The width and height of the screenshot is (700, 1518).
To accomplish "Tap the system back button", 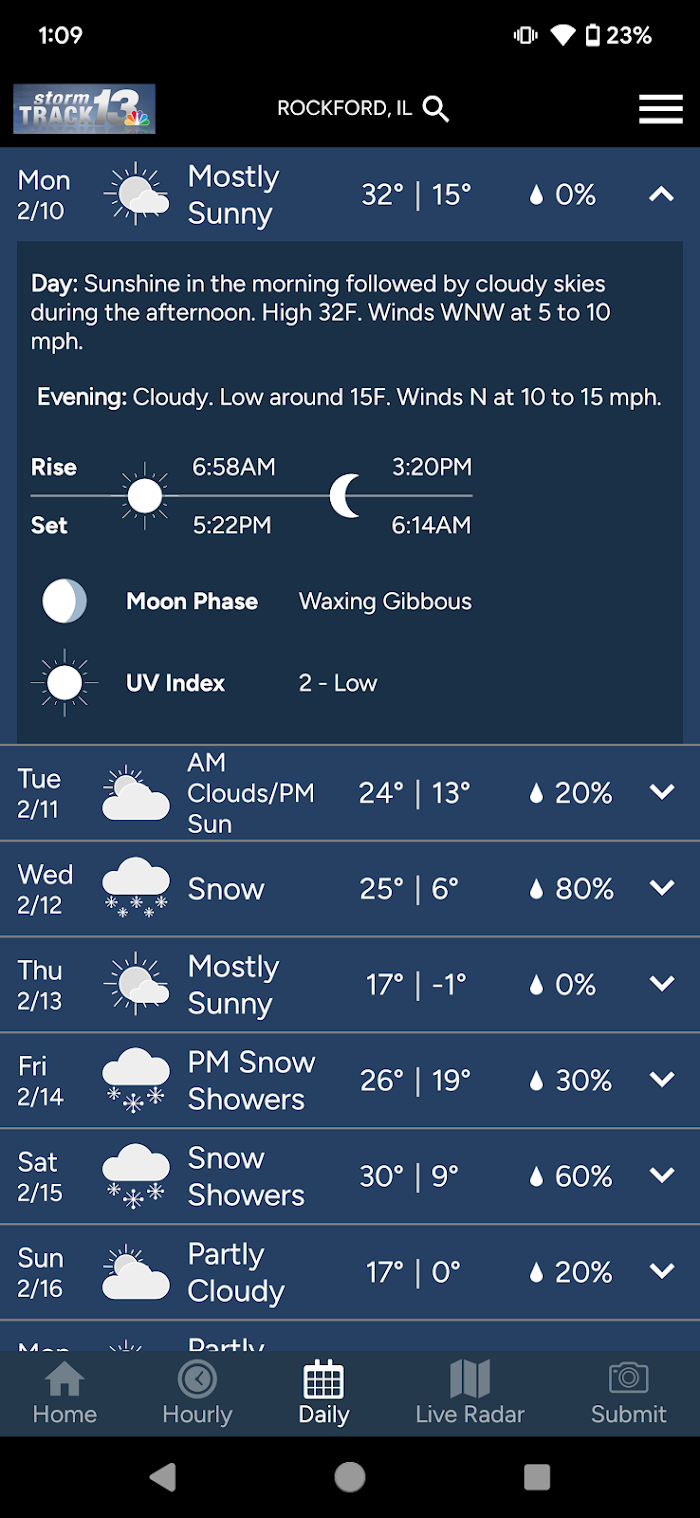I will pyautogui.click(x=163, y=1477).
